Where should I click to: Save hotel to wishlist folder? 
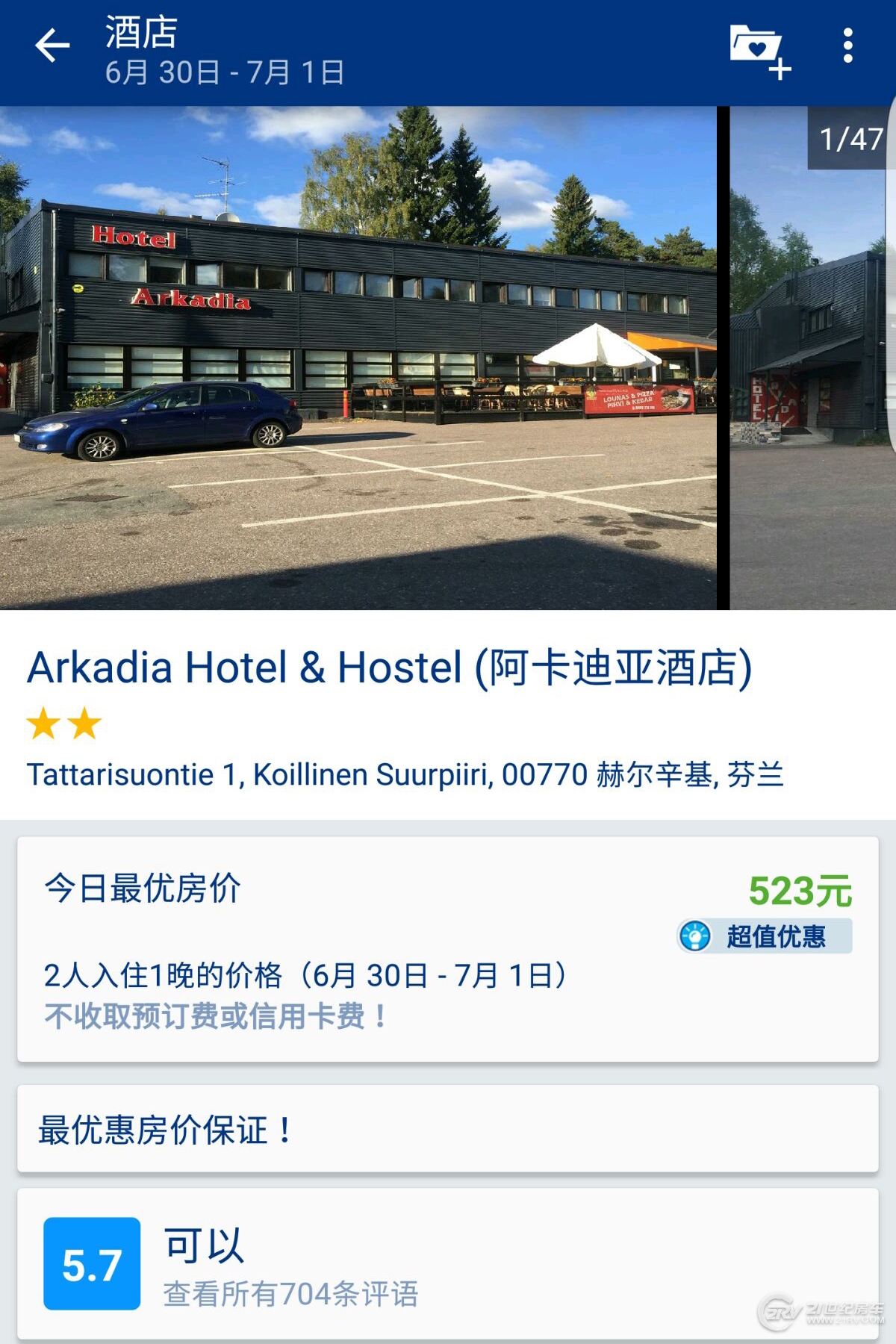[759, 49]
